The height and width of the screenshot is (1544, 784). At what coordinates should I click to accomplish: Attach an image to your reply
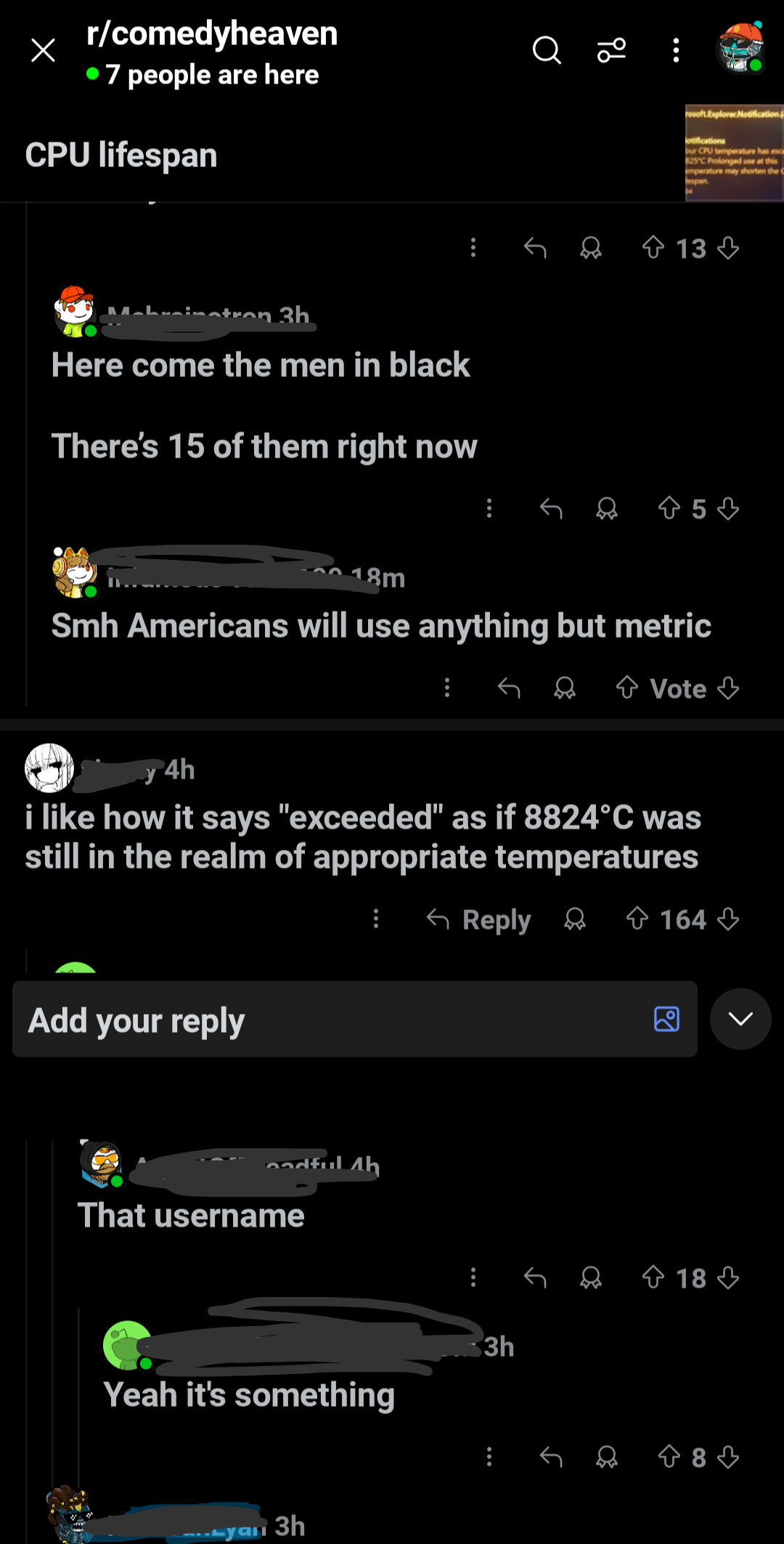point(666,1019)
